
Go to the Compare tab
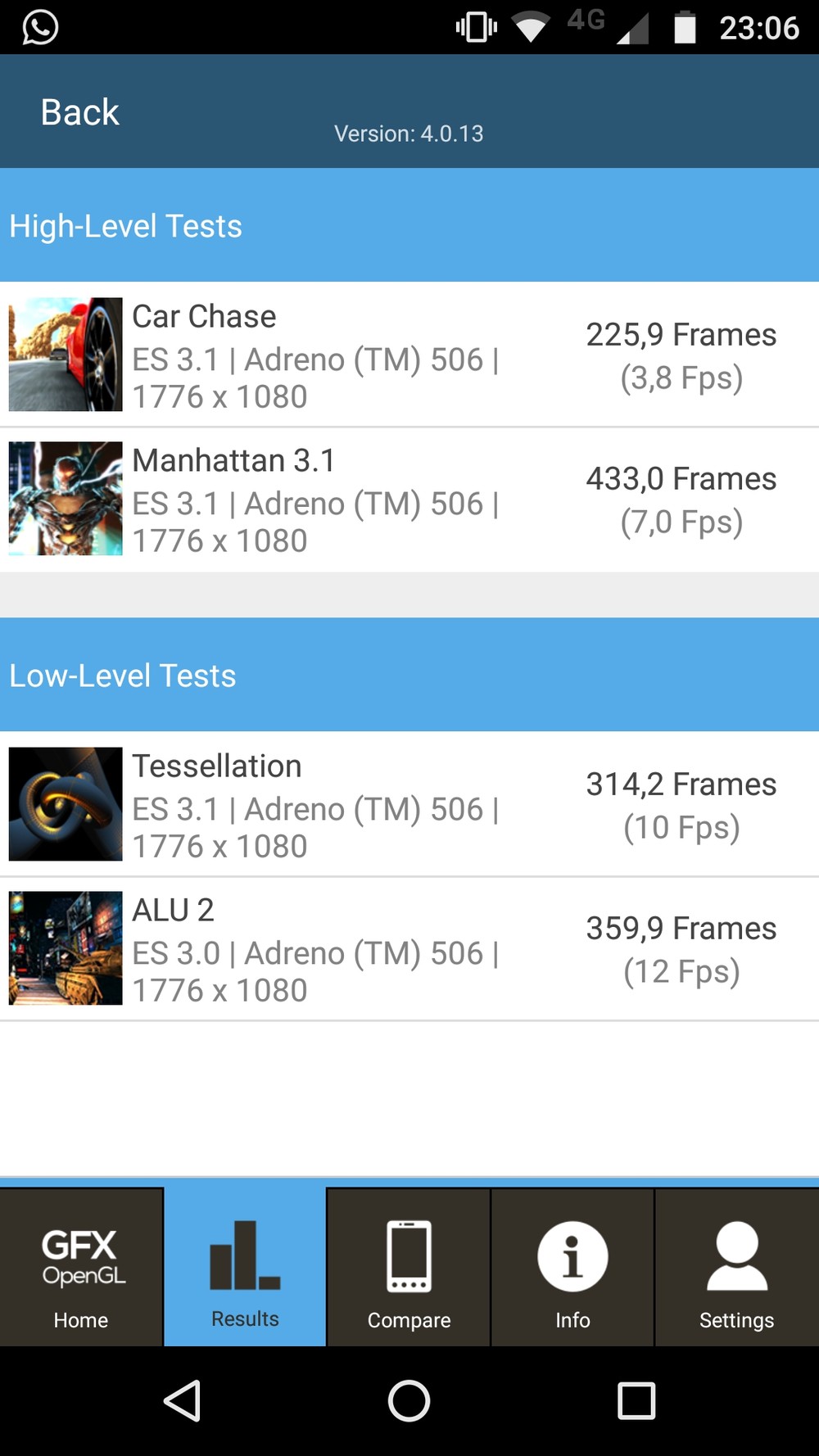point(409,1267)
